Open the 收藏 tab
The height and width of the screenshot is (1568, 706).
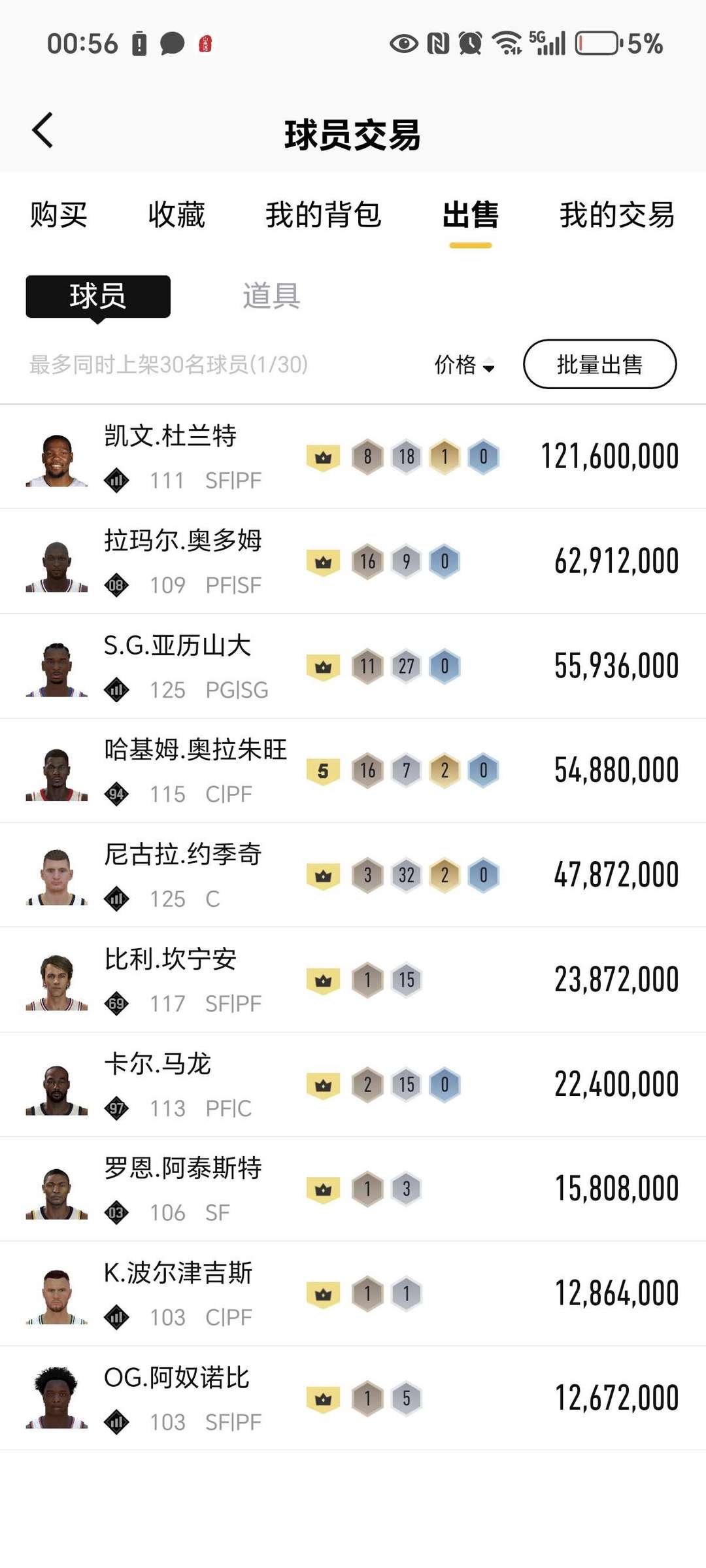(176, 215)
